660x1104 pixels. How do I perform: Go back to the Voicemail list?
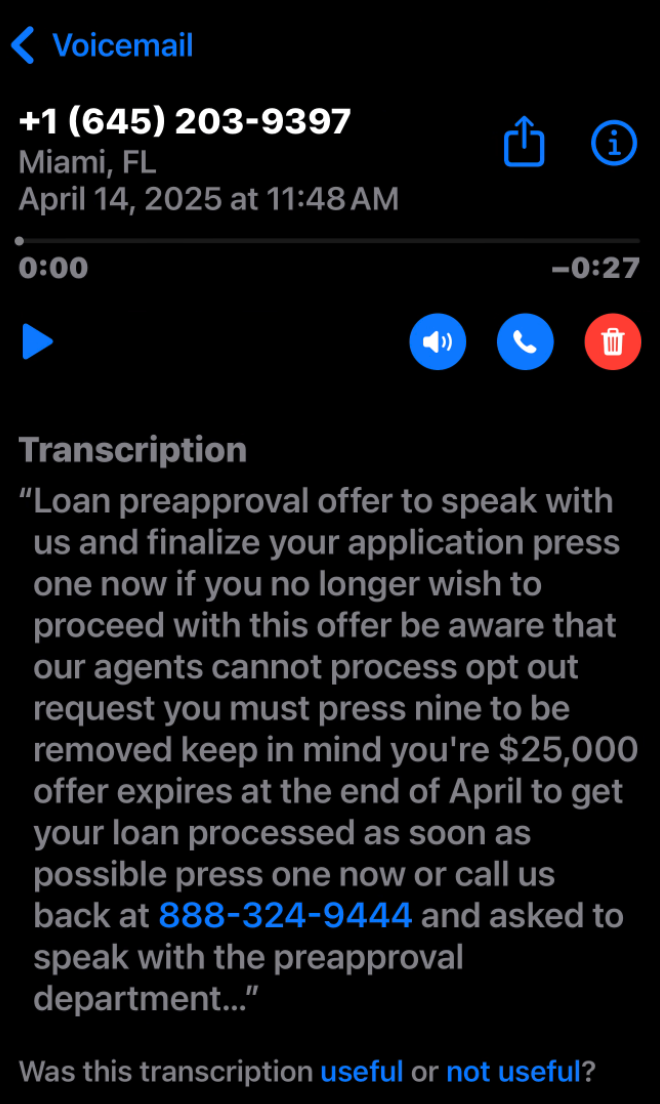100,46
